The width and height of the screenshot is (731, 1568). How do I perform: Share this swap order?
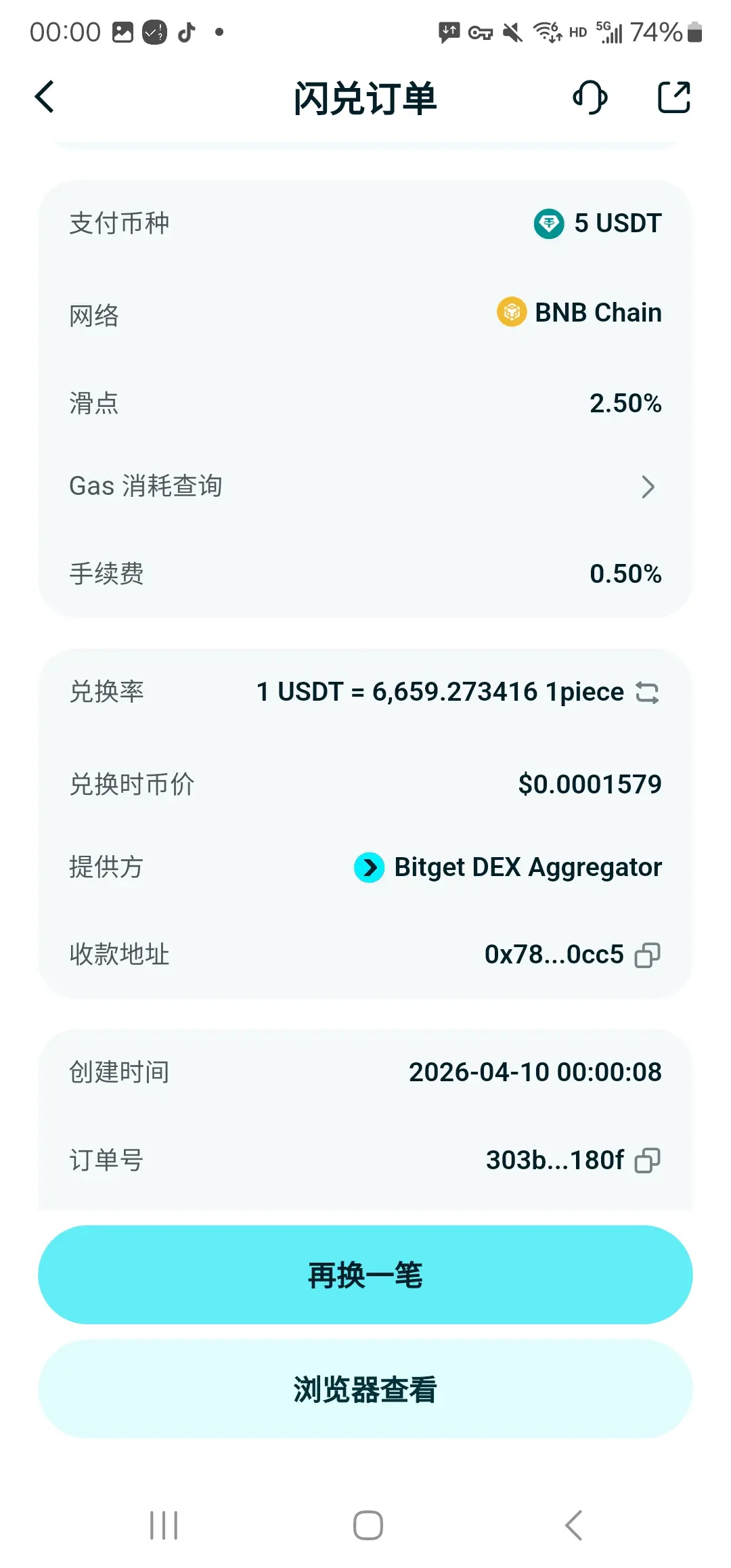[x=674, y=97]
